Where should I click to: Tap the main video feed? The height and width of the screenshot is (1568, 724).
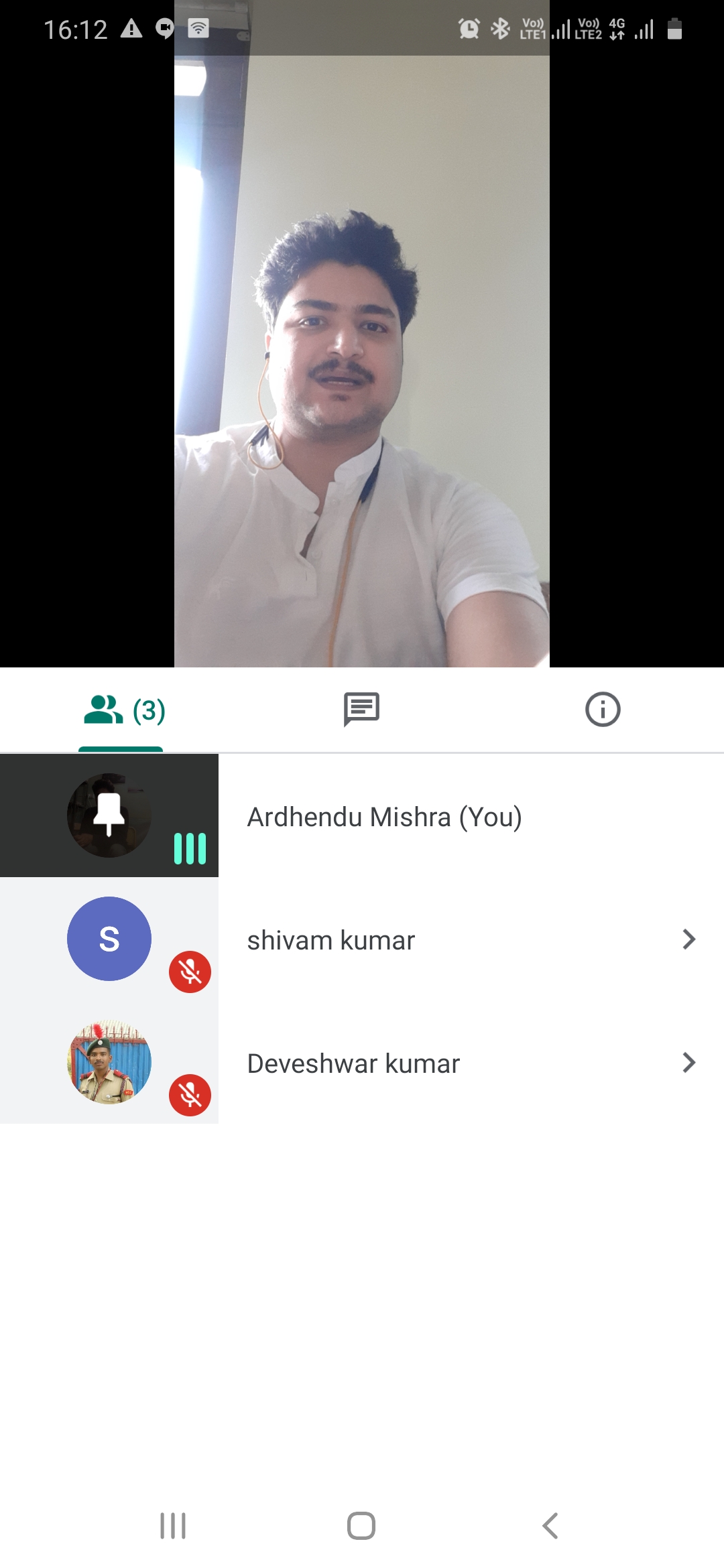(x=362, y=362)
